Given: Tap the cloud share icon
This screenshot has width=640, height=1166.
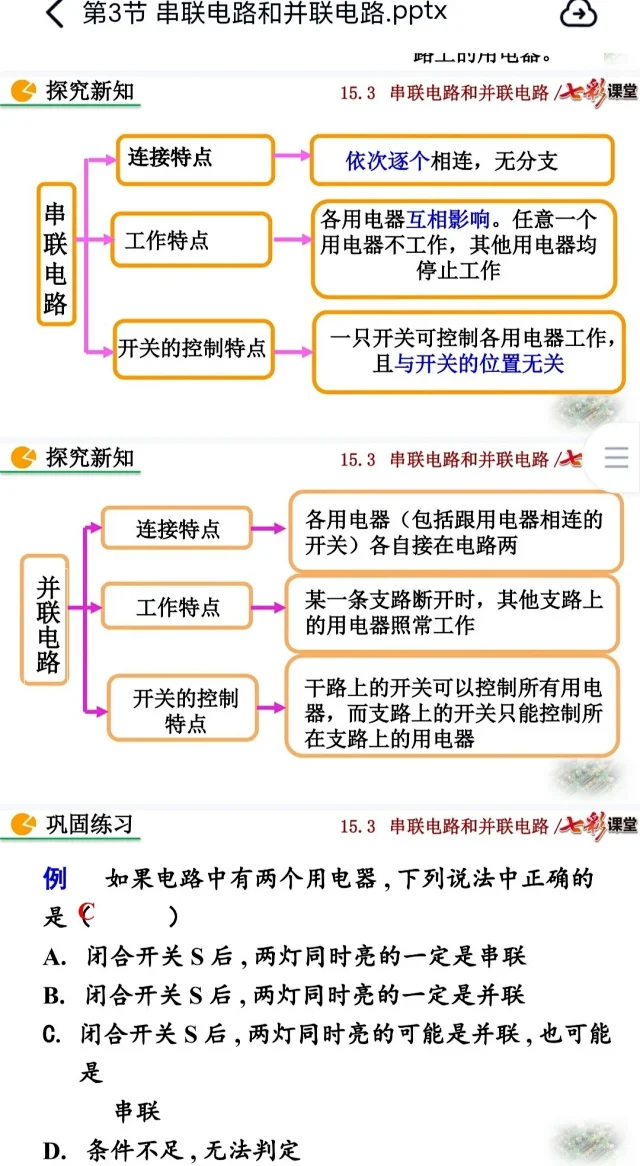Looking at the screenshot, I should pyautogui.click(x=579, y=14).
